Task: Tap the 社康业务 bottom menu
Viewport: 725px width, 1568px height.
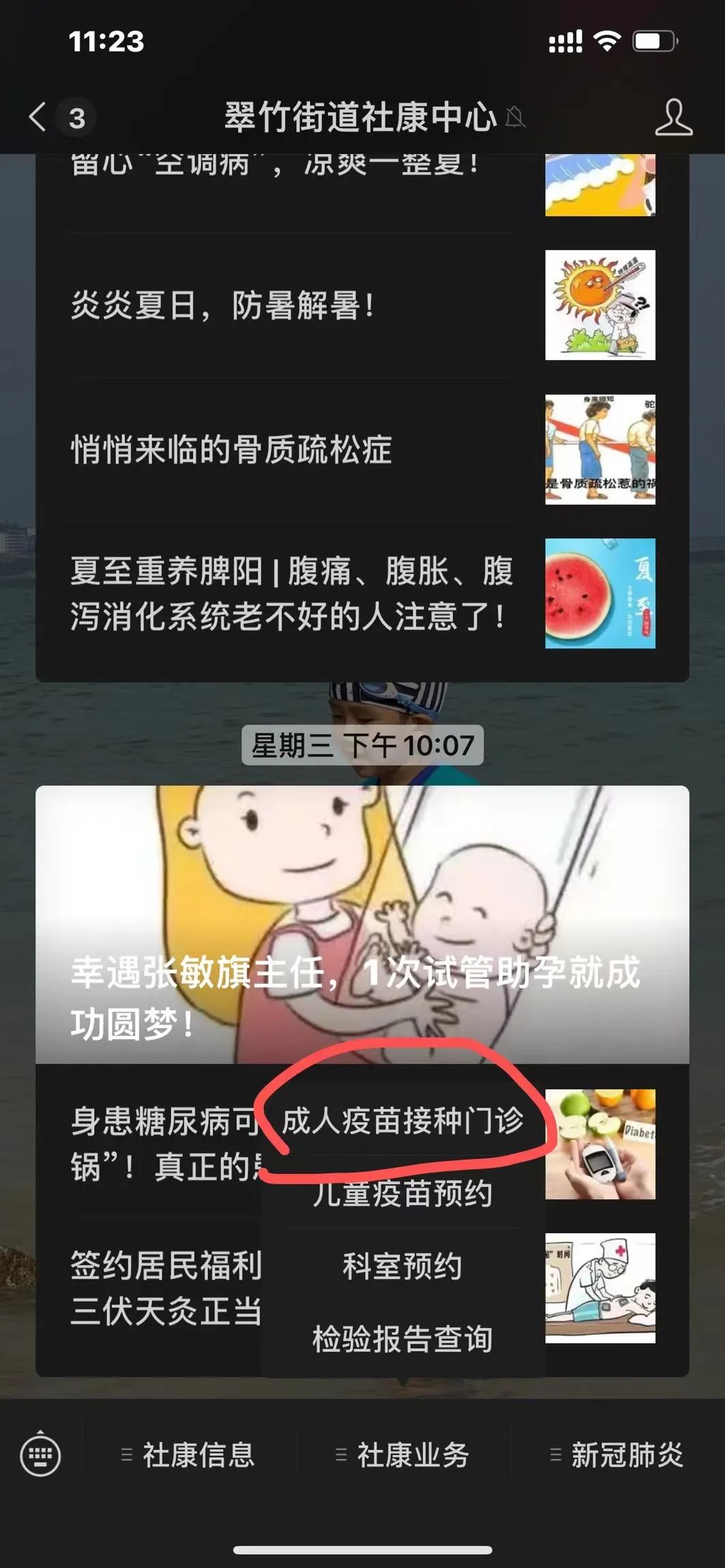Action: 404,1455
